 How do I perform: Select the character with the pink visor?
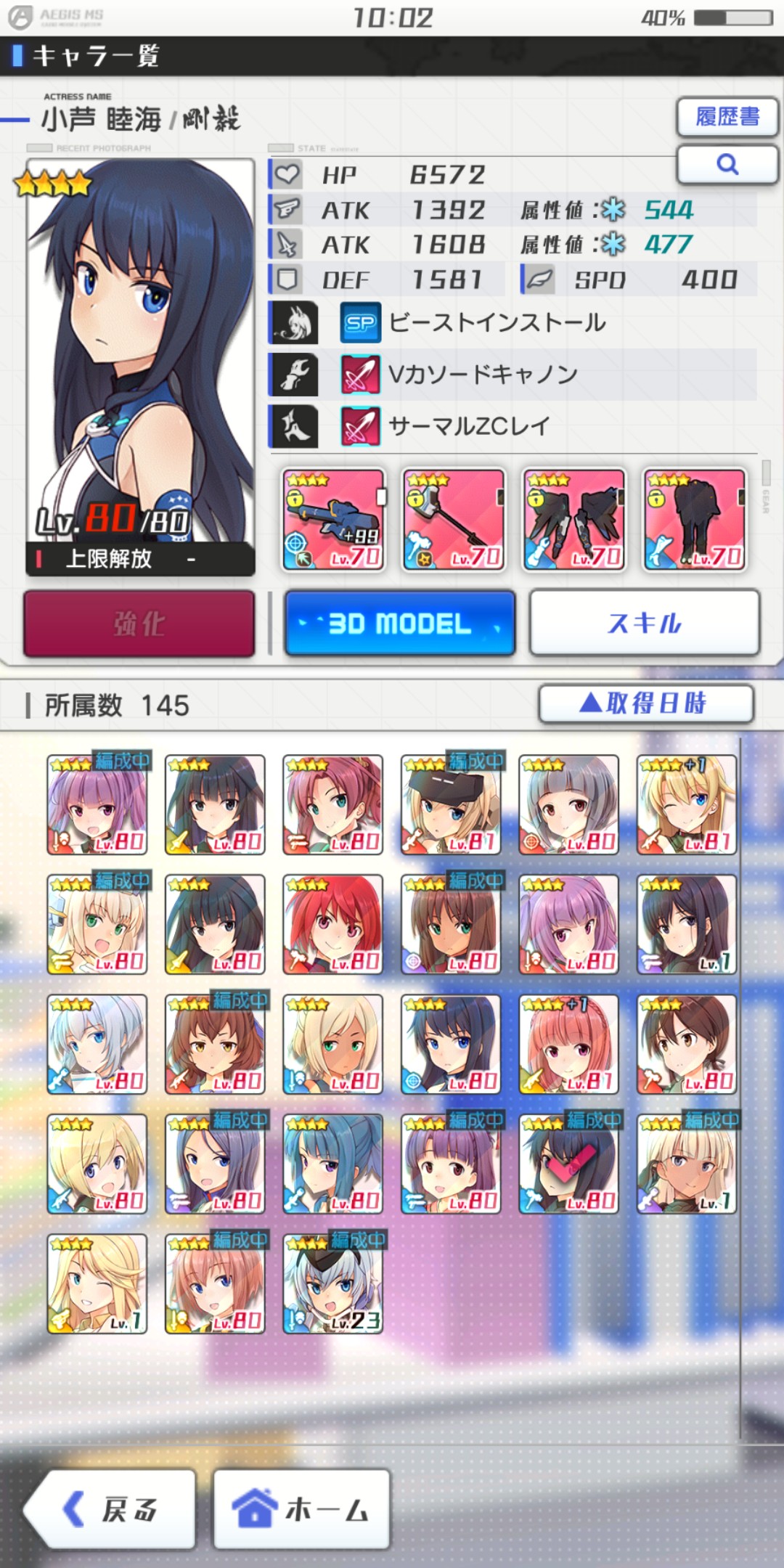point(569,1164)
